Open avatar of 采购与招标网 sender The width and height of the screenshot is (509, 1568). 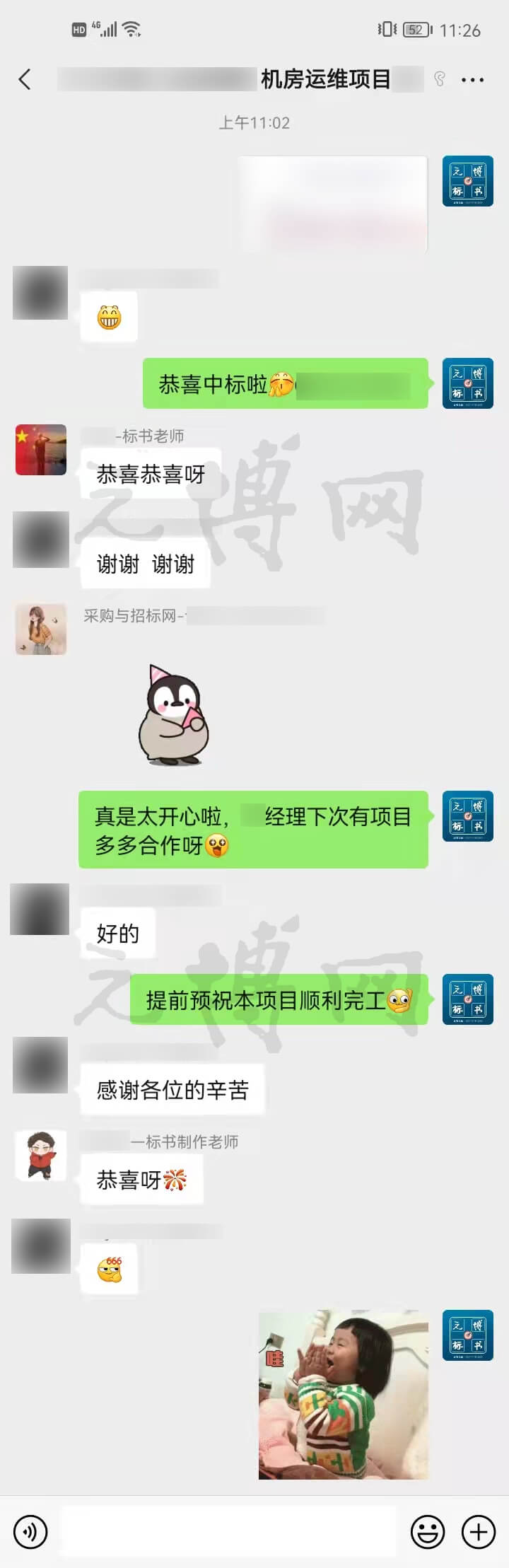tap(41, 629)
